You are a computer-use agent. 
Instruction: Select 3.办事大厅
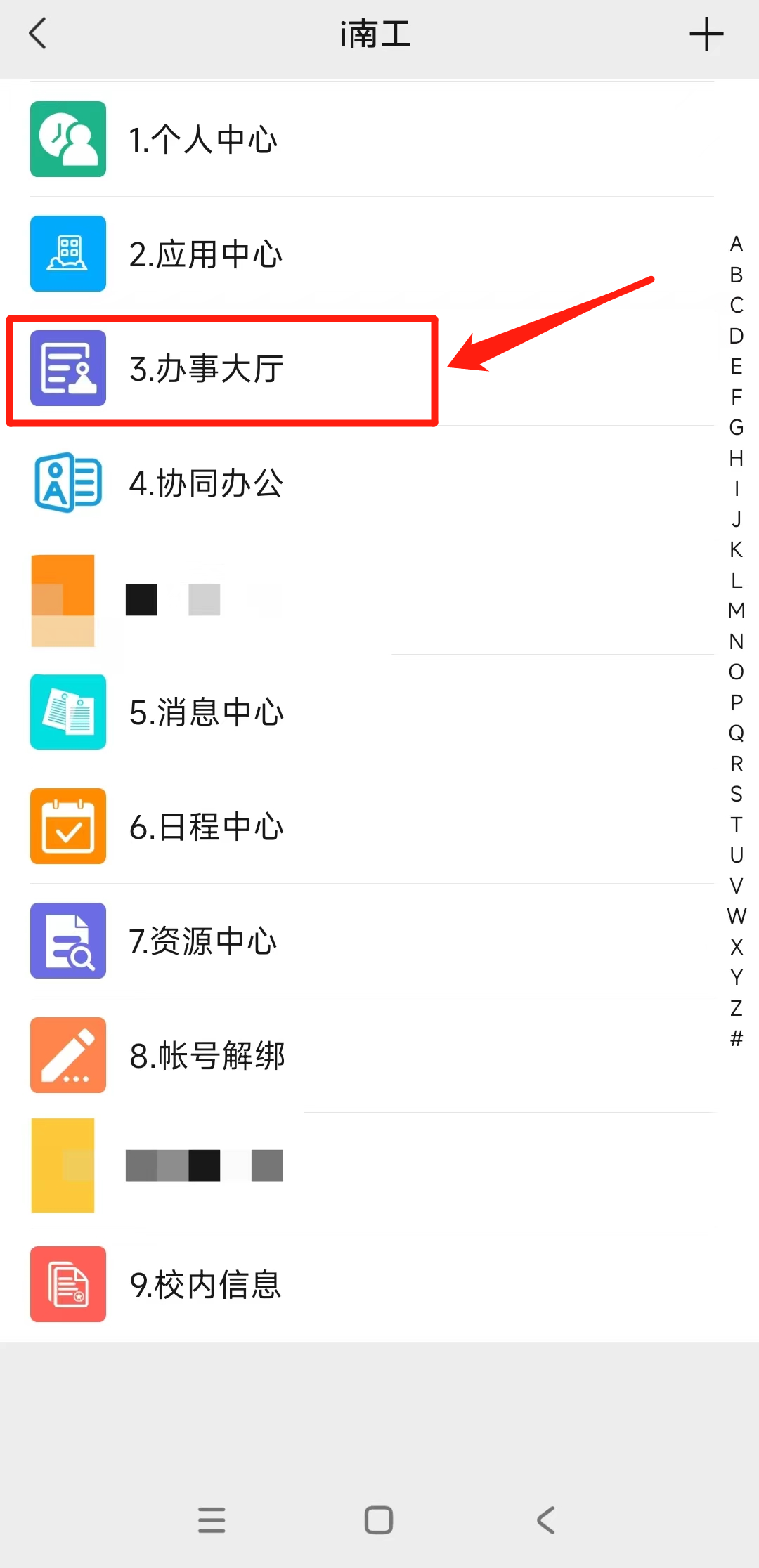206,369
